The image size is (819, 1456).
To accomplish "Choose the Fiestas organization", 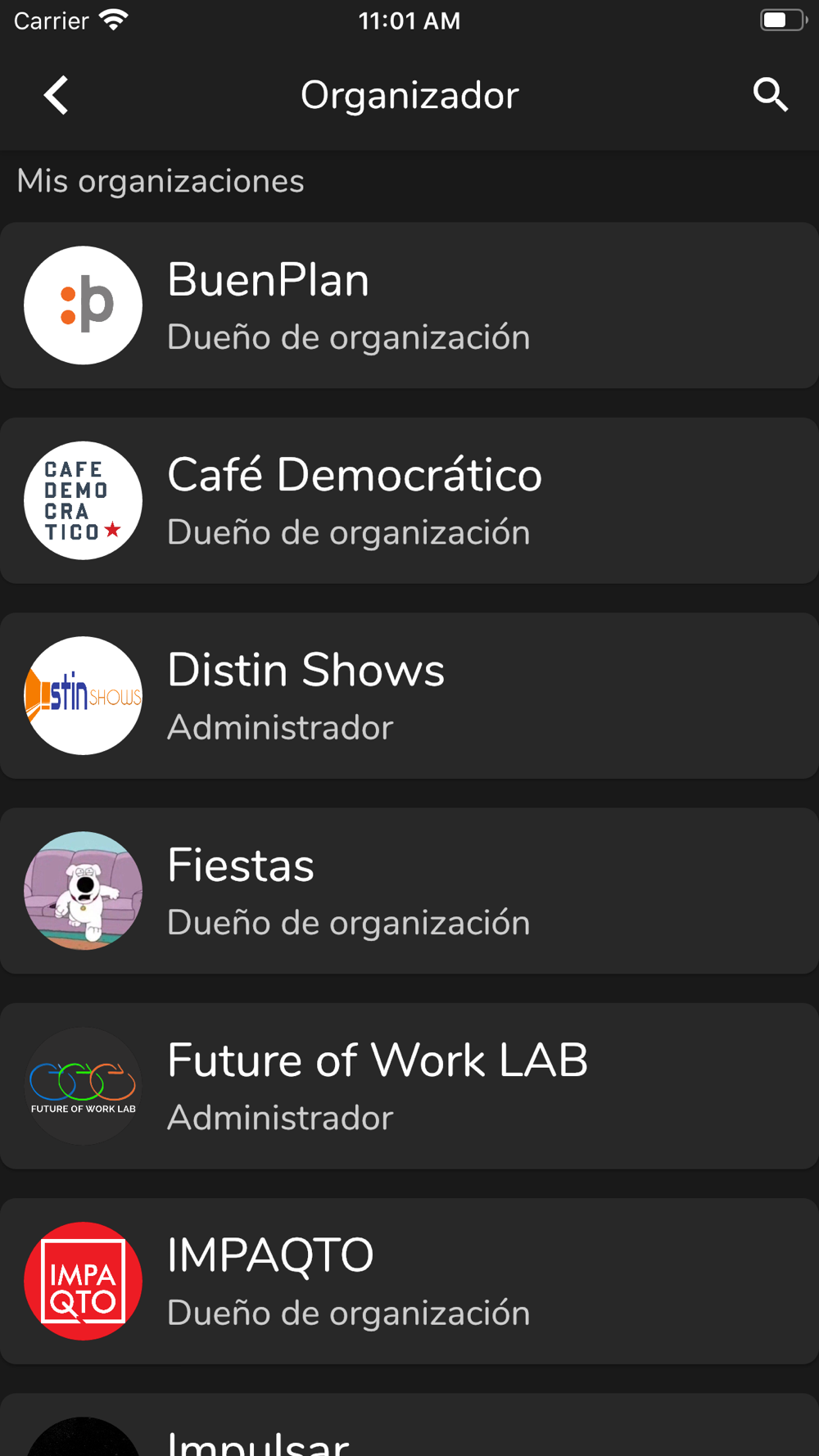I will 409,891.
